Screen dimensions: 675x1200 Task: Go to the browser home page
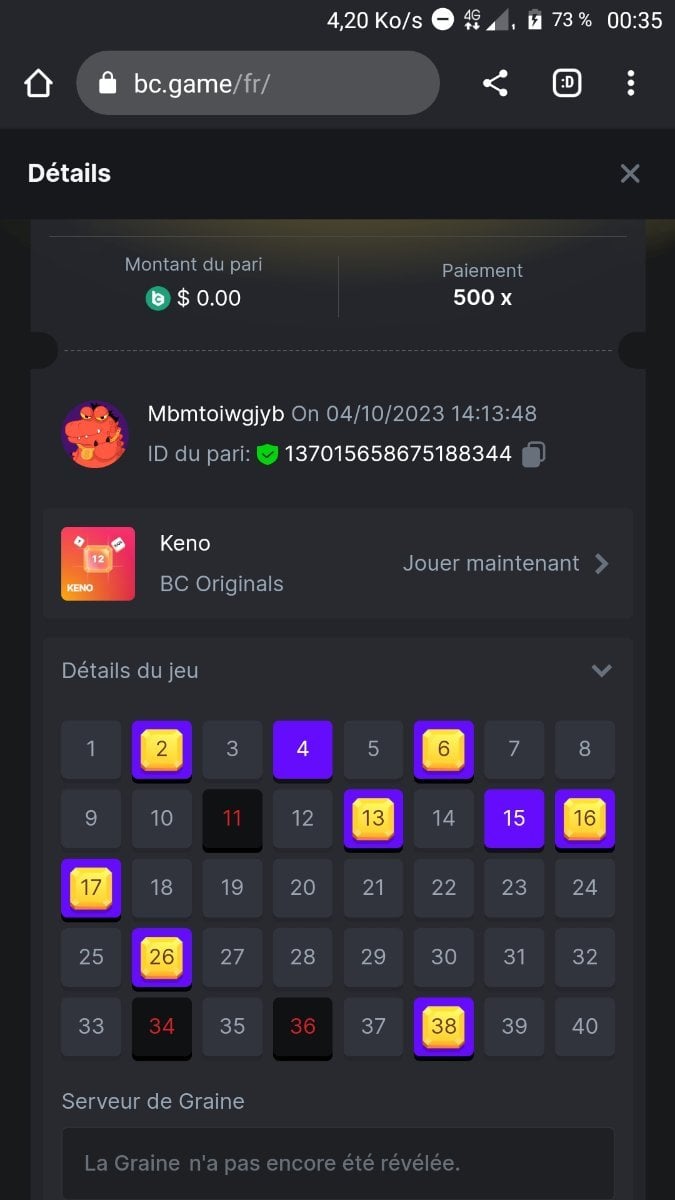point(38,84)
